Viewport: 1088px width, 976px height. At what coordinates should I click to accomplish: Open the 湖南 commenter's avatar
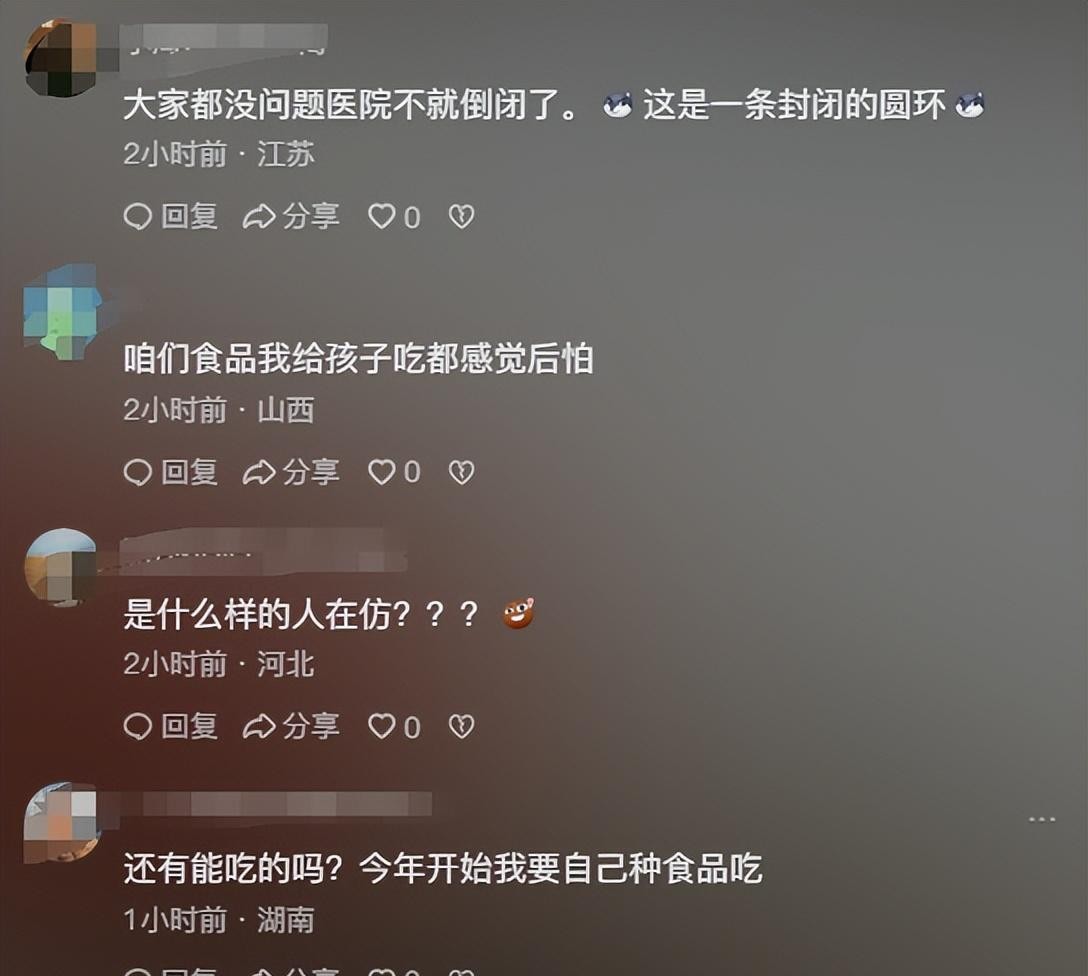[x=60, y=822]
